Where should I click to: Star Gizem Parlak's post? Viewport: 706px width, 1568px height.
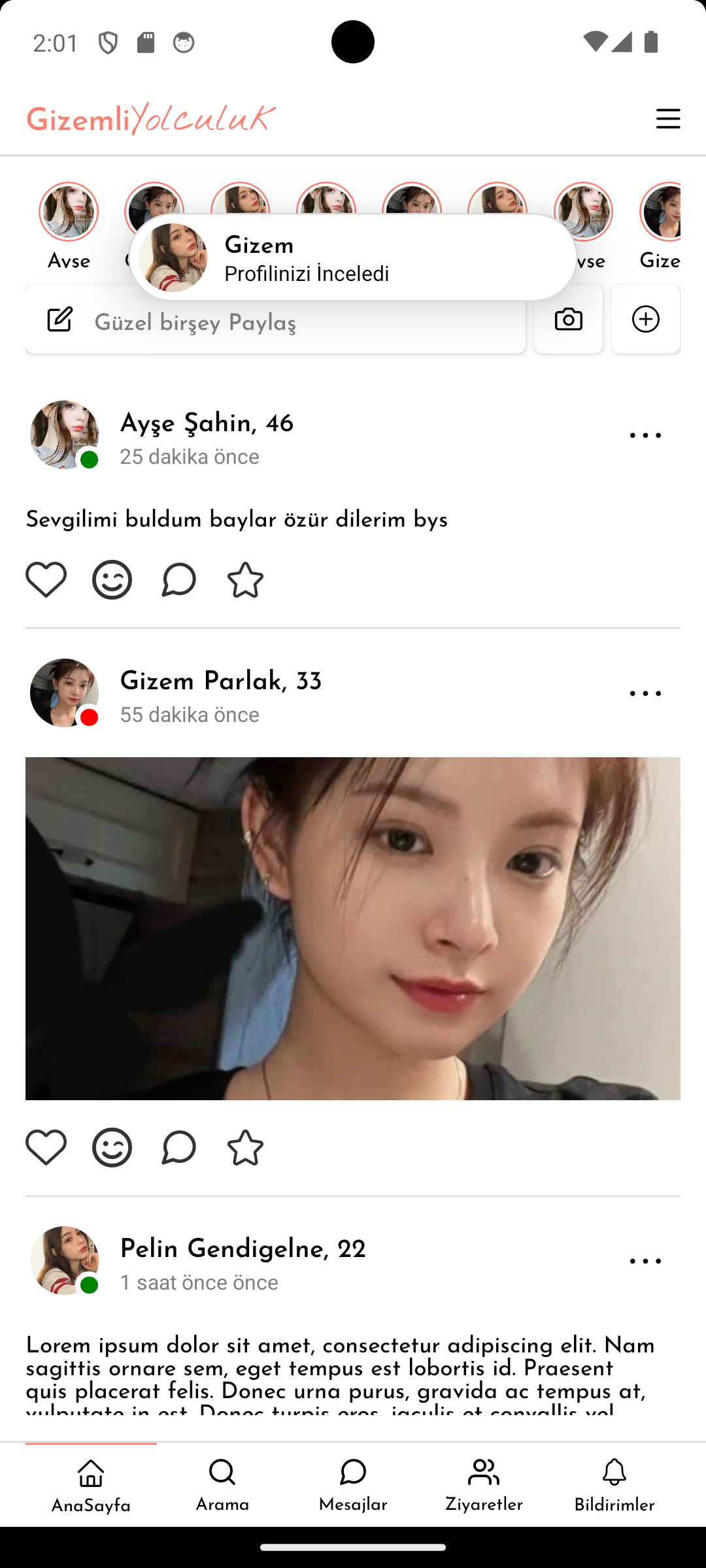(245, 1147)
